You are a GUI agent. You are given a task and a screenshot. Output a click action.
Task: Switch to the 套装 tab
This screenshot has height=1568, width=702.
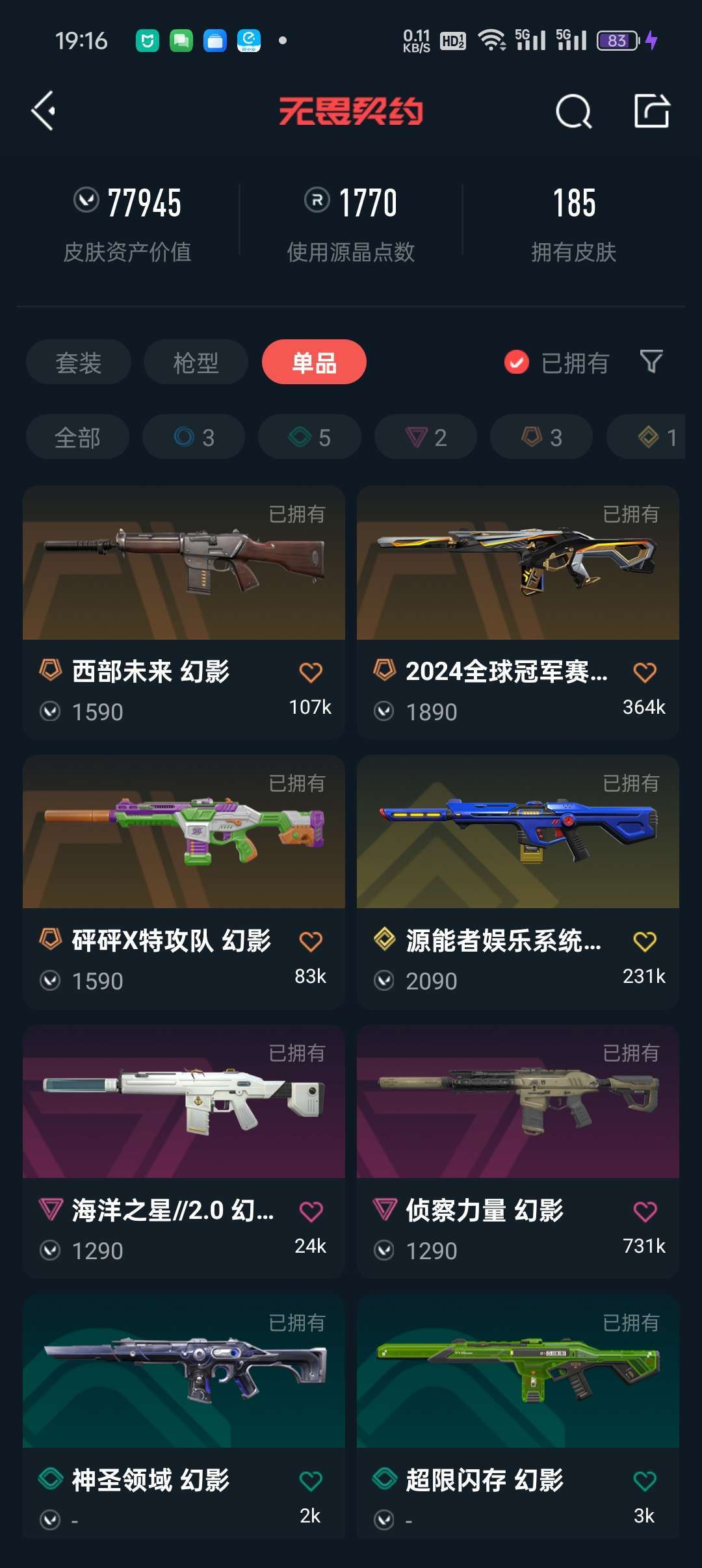click(x=79, y=362)
